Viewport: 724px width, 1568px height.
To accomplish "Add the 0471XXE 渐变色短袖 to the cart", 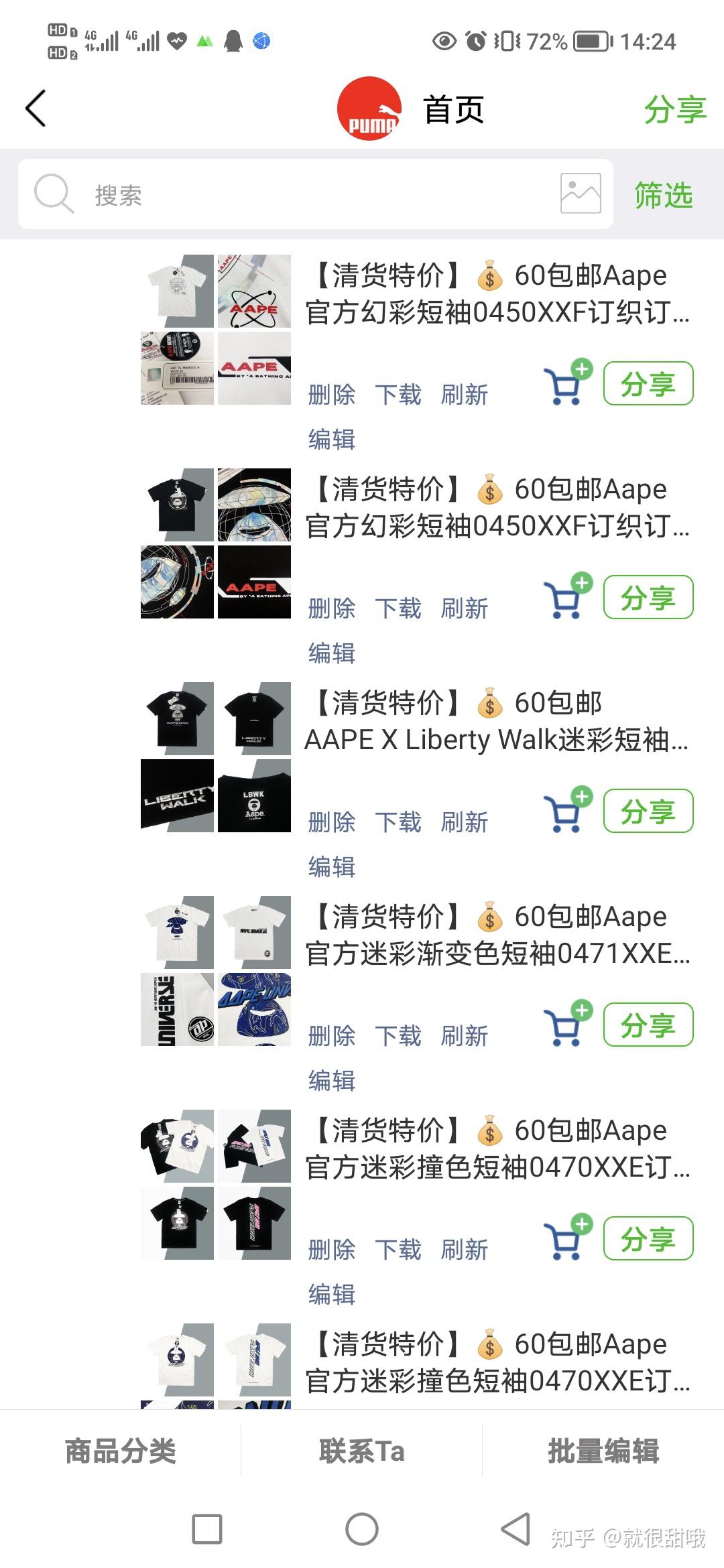I will click(567, 1025).
